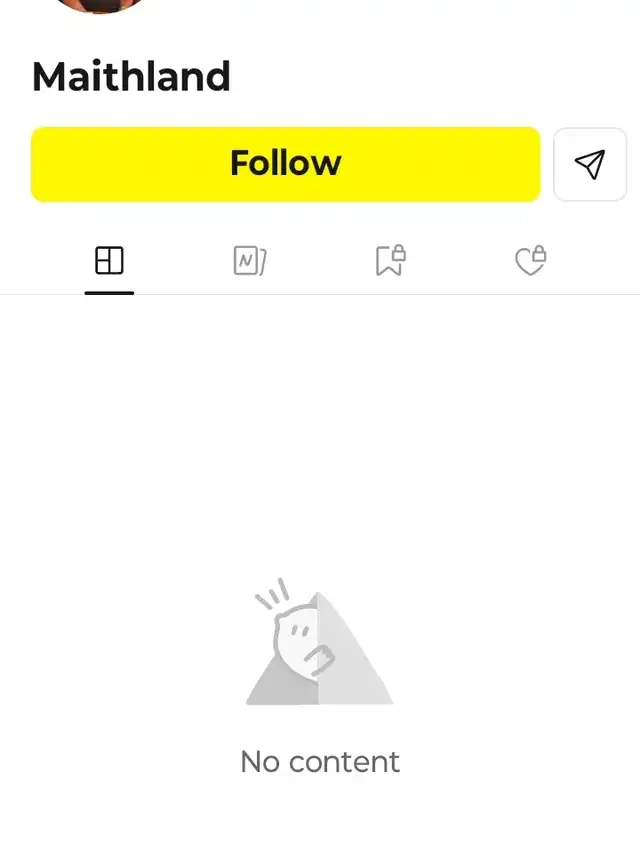Send a message via paper plane icon

coord(590,164)
